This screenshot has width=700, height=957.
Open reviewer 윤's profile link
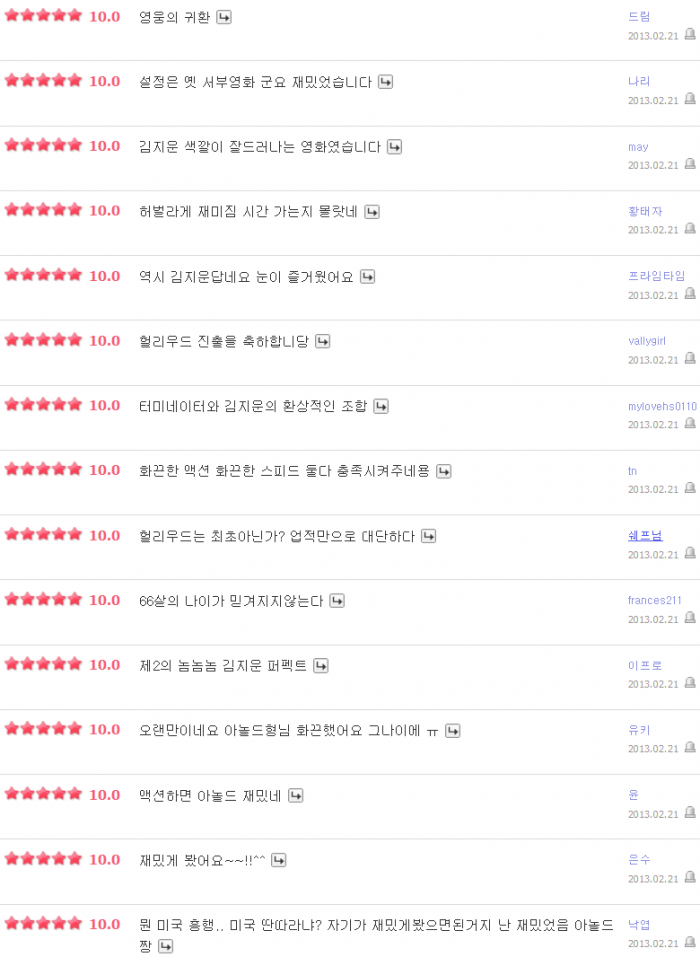tap(633, 795)
